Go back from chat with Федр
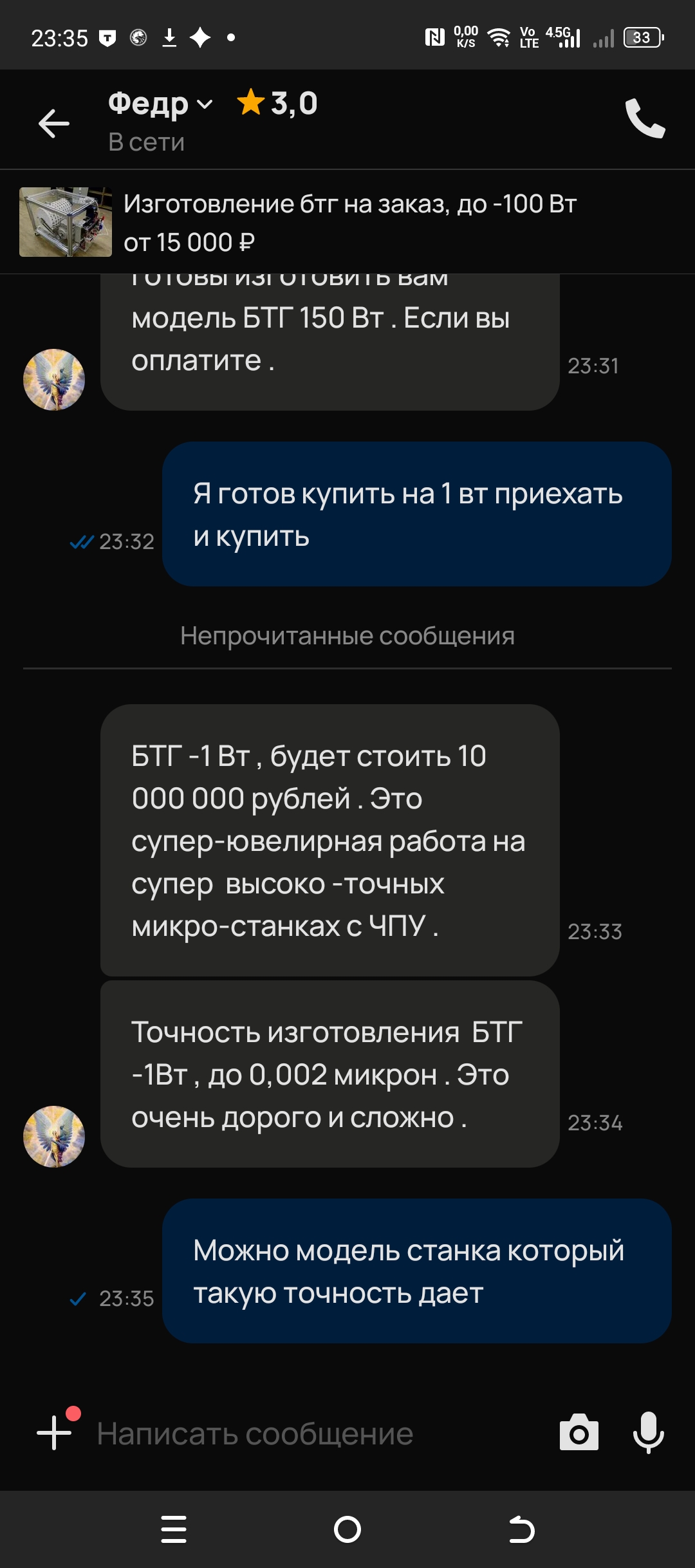This screenshot has height=1568, width=695. 54,123
